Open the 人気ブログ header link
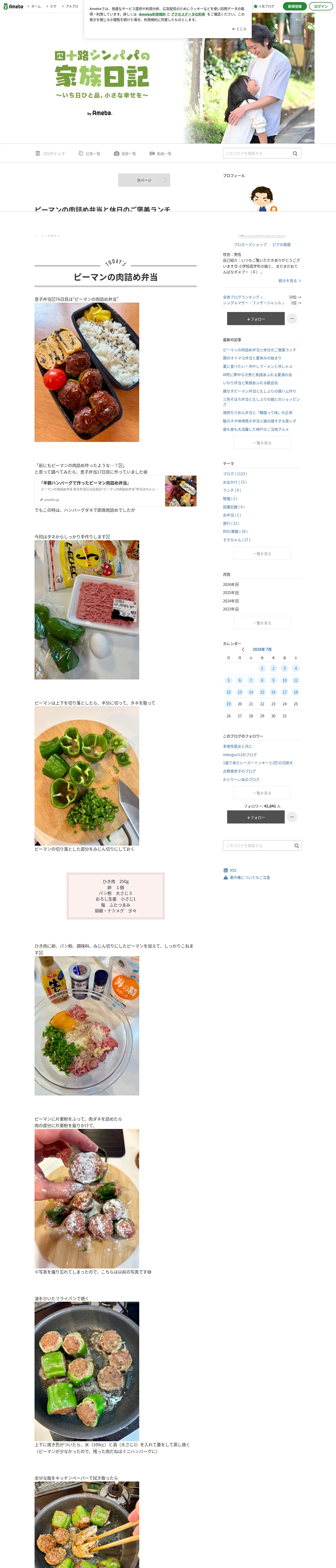Image resolution: width=336 pixels, height=1568 pixels. [264, 6]
